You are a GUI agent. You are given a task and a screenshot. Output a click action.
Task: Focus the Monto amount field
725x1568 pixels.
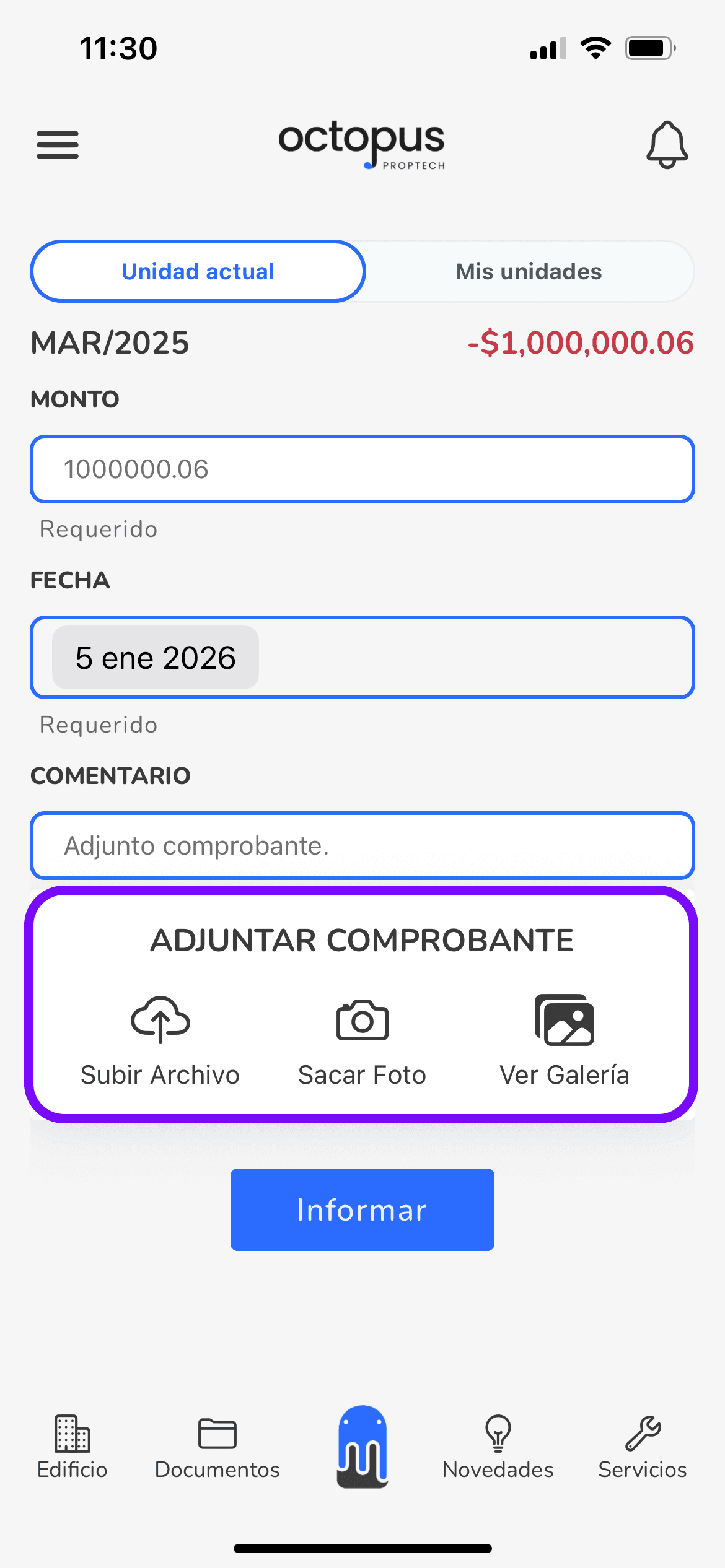click(x=362, y=469)
